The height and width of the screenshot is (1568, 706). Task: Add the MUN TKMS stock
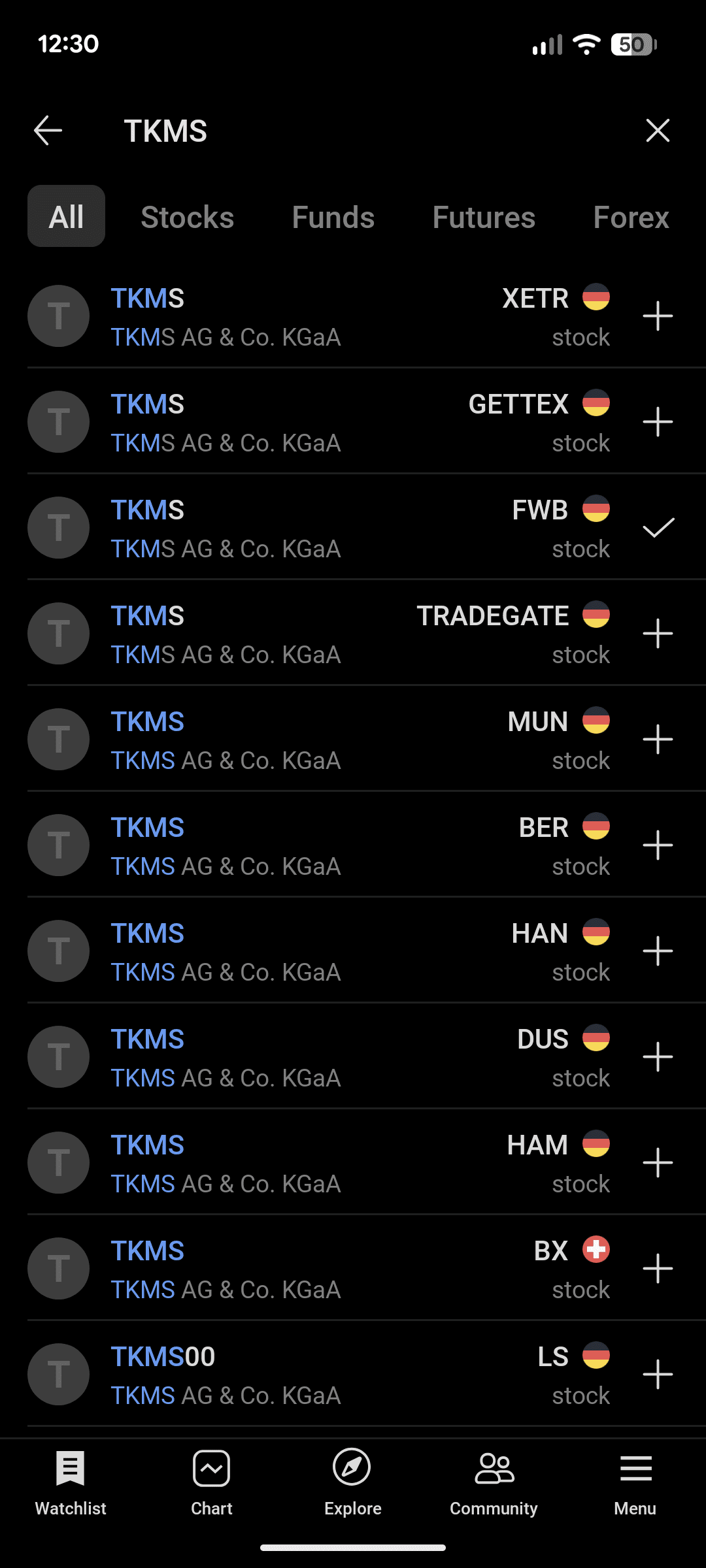click(658, 740)
